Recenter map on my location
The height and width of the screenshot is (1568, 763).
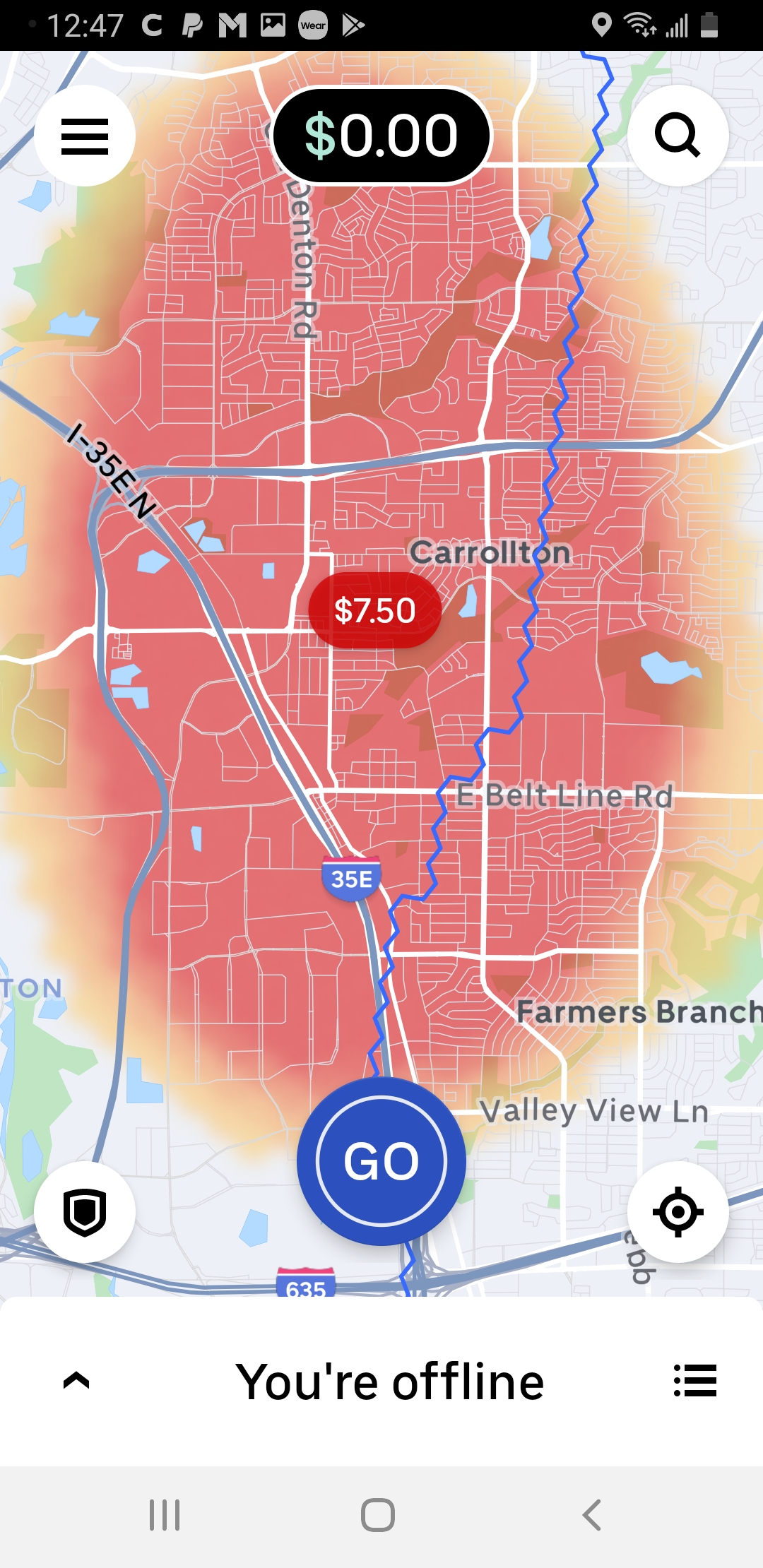point(678,1212)
